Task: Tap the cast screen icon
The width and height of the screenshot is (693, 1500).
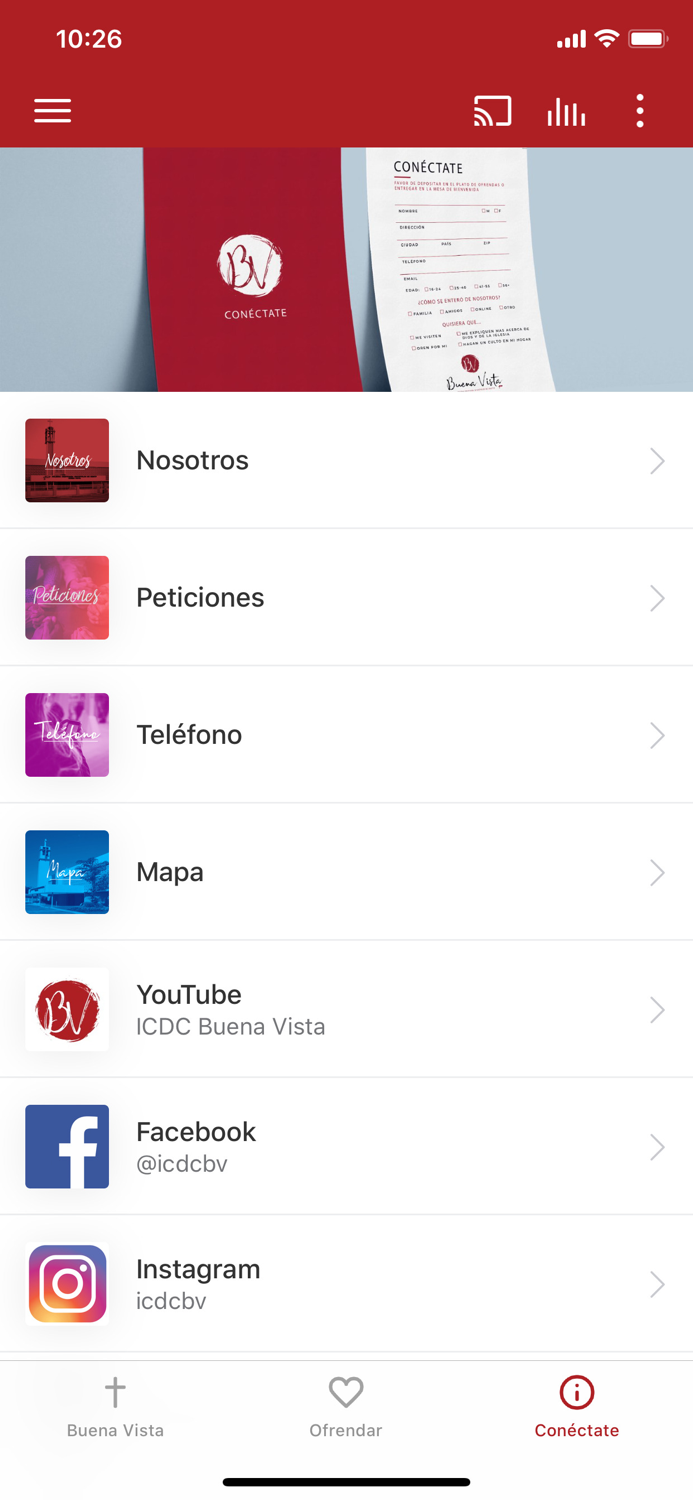Action: [492, 111]
